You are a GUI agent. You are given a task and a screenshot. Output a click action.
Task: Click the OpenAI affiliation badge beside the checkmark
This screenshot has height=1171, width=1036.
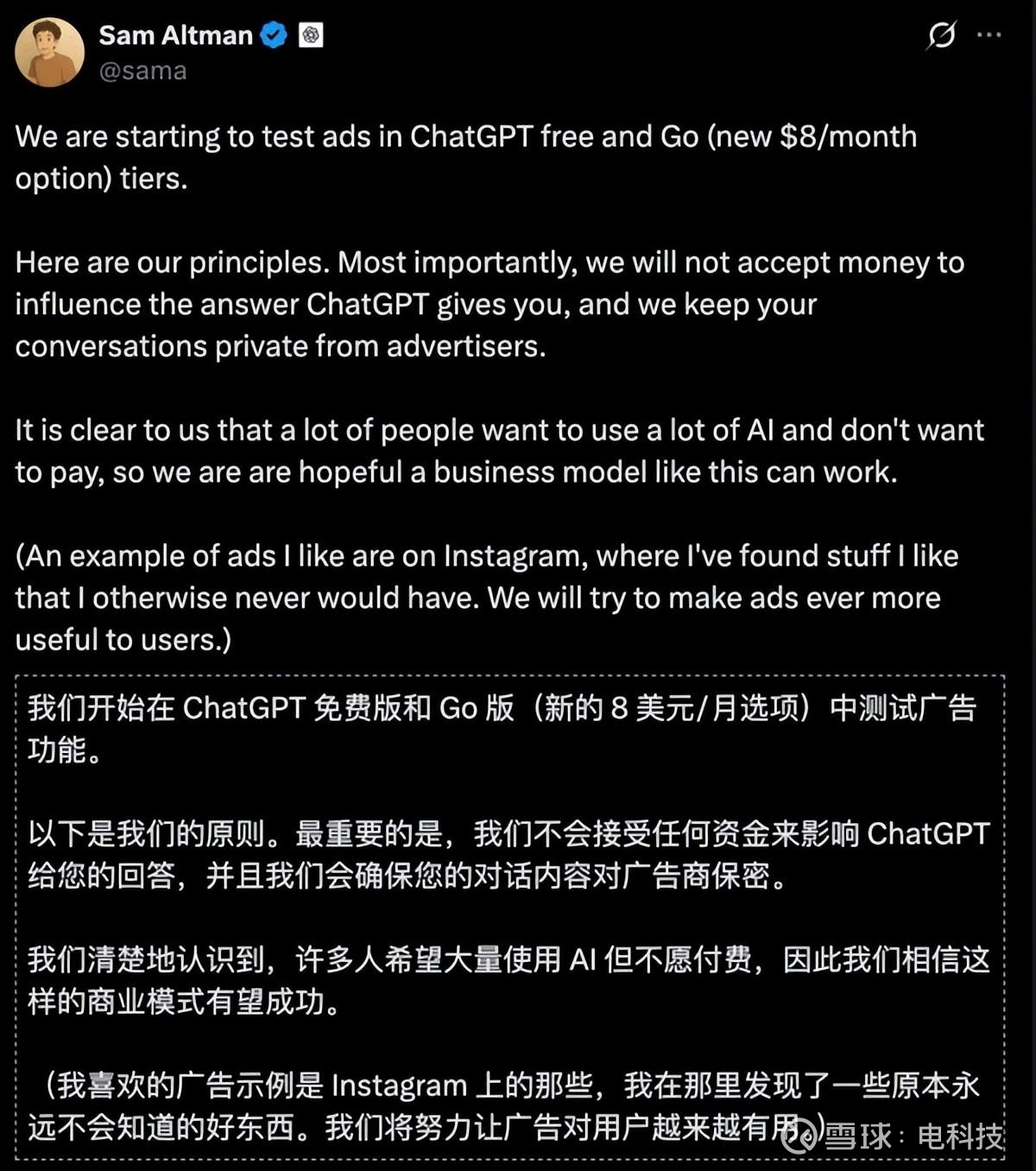[x=309, y=35]
